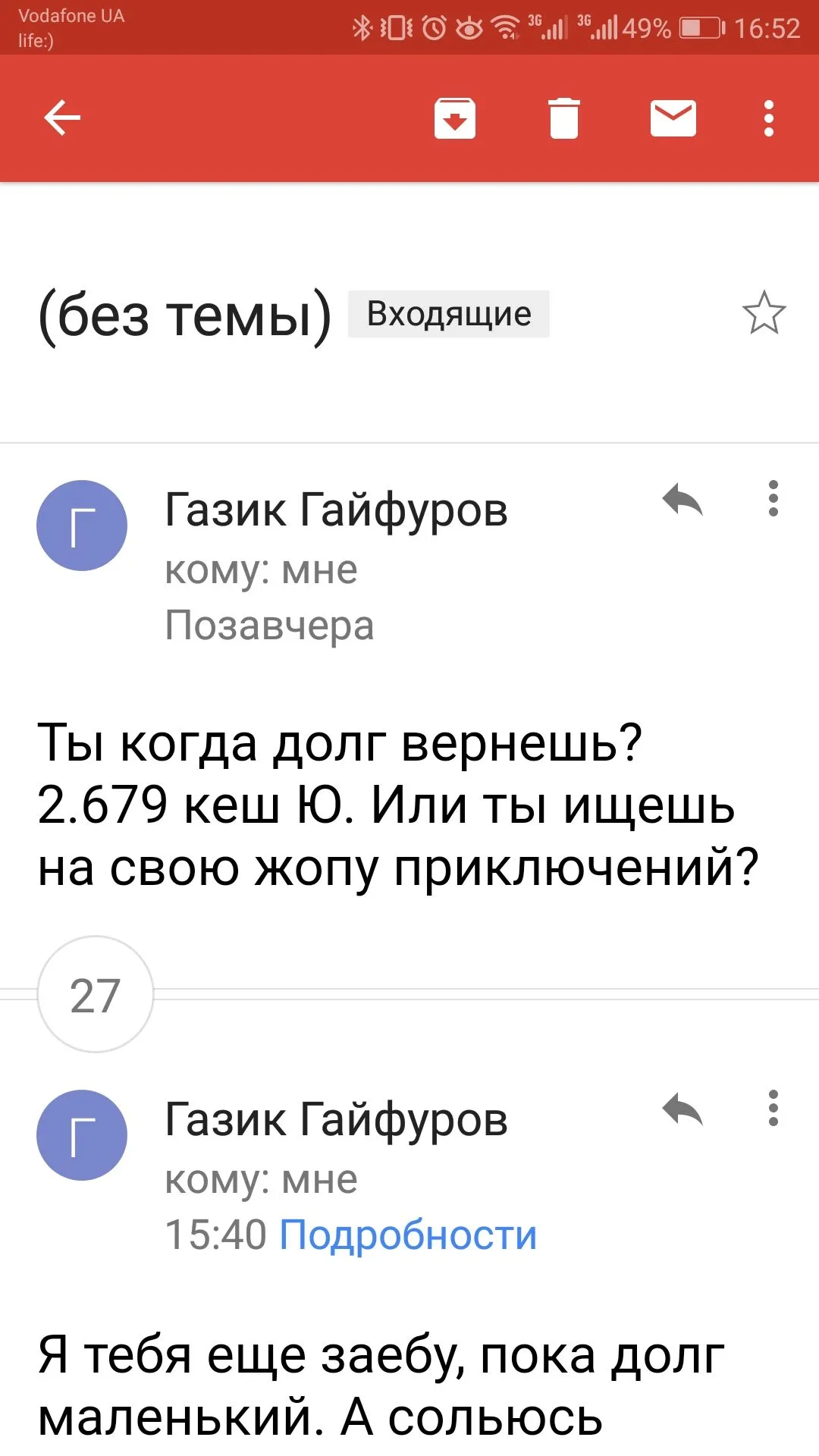This screenshot has height=1456, width=819.
Task: Open the top bar overflow menu
Action: pyautogui.click(x=768, y=118)
